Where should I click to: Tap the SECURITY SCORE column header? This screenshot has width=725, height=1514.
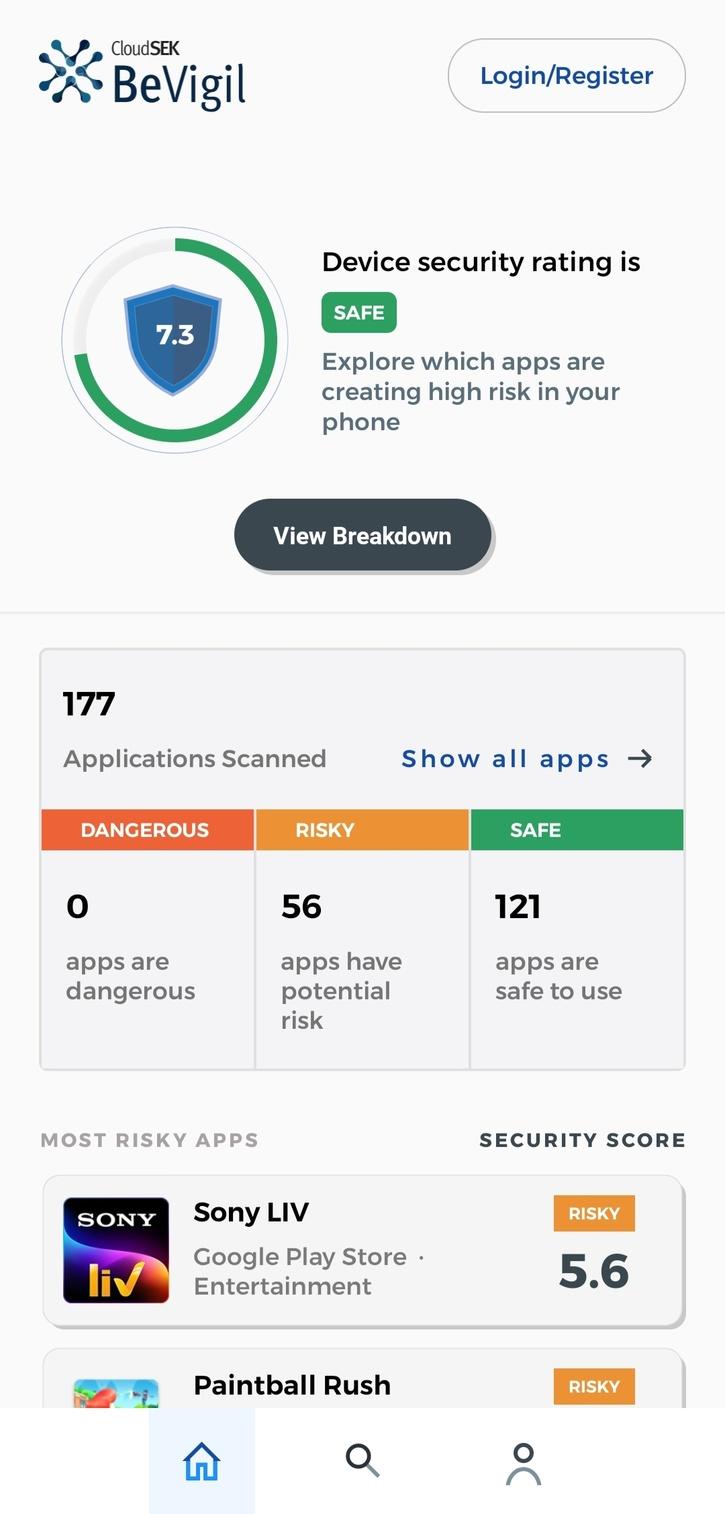[582, 1140]
